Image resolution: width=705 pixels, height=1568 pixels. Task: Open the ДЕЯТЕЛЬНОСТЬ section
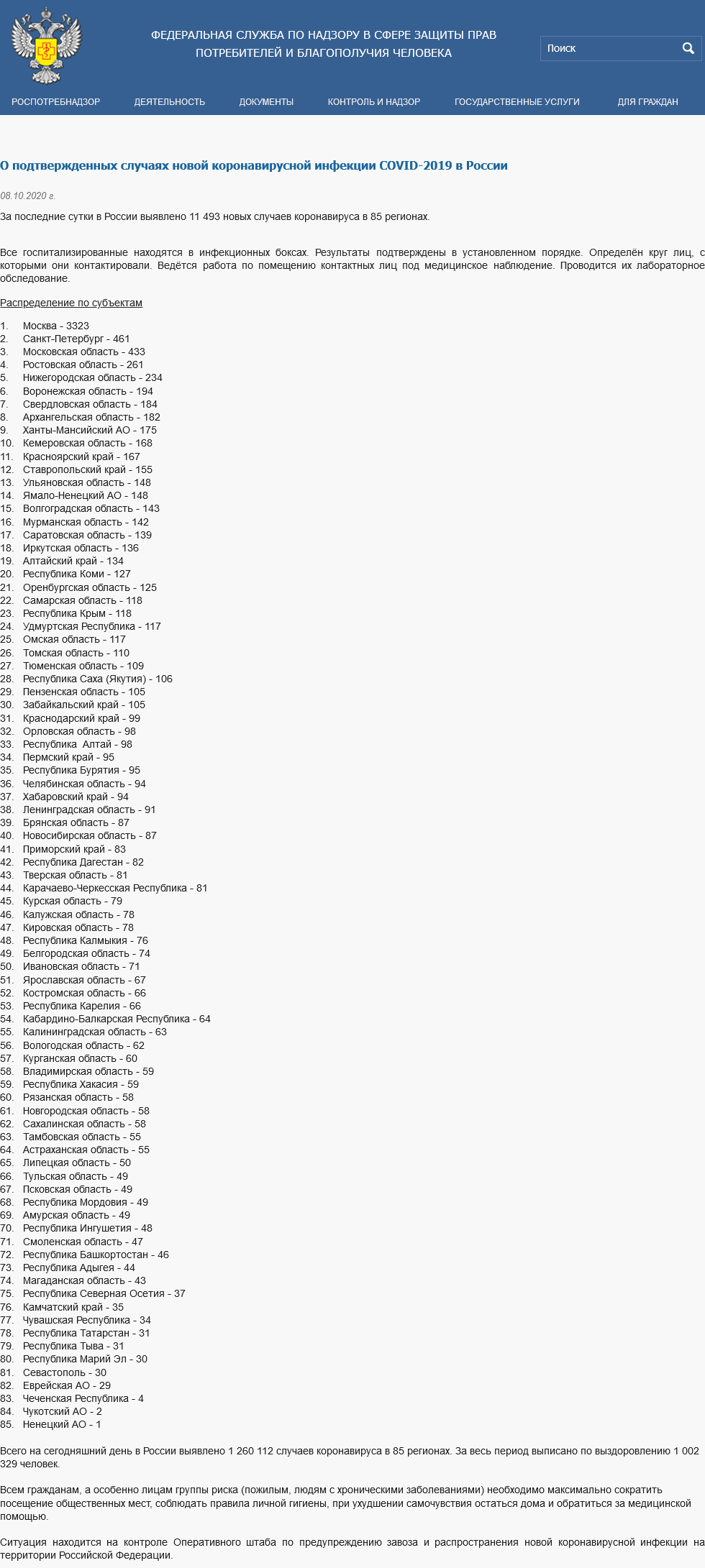point(170,102)
